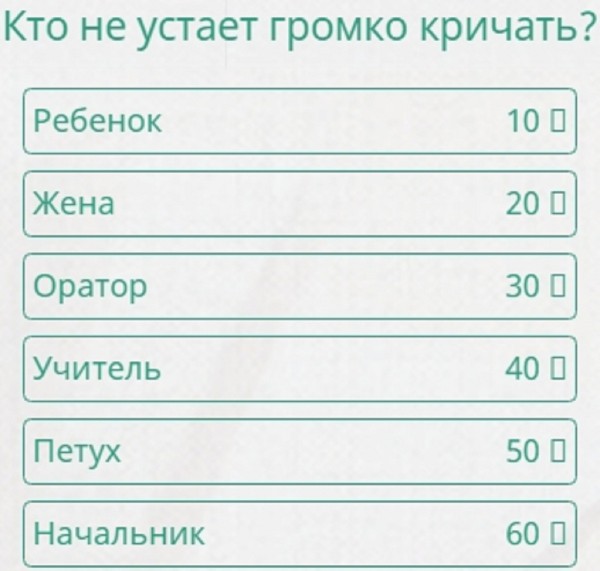Pick Оратор as the answer
600x571 pixels.
point(300,286)
